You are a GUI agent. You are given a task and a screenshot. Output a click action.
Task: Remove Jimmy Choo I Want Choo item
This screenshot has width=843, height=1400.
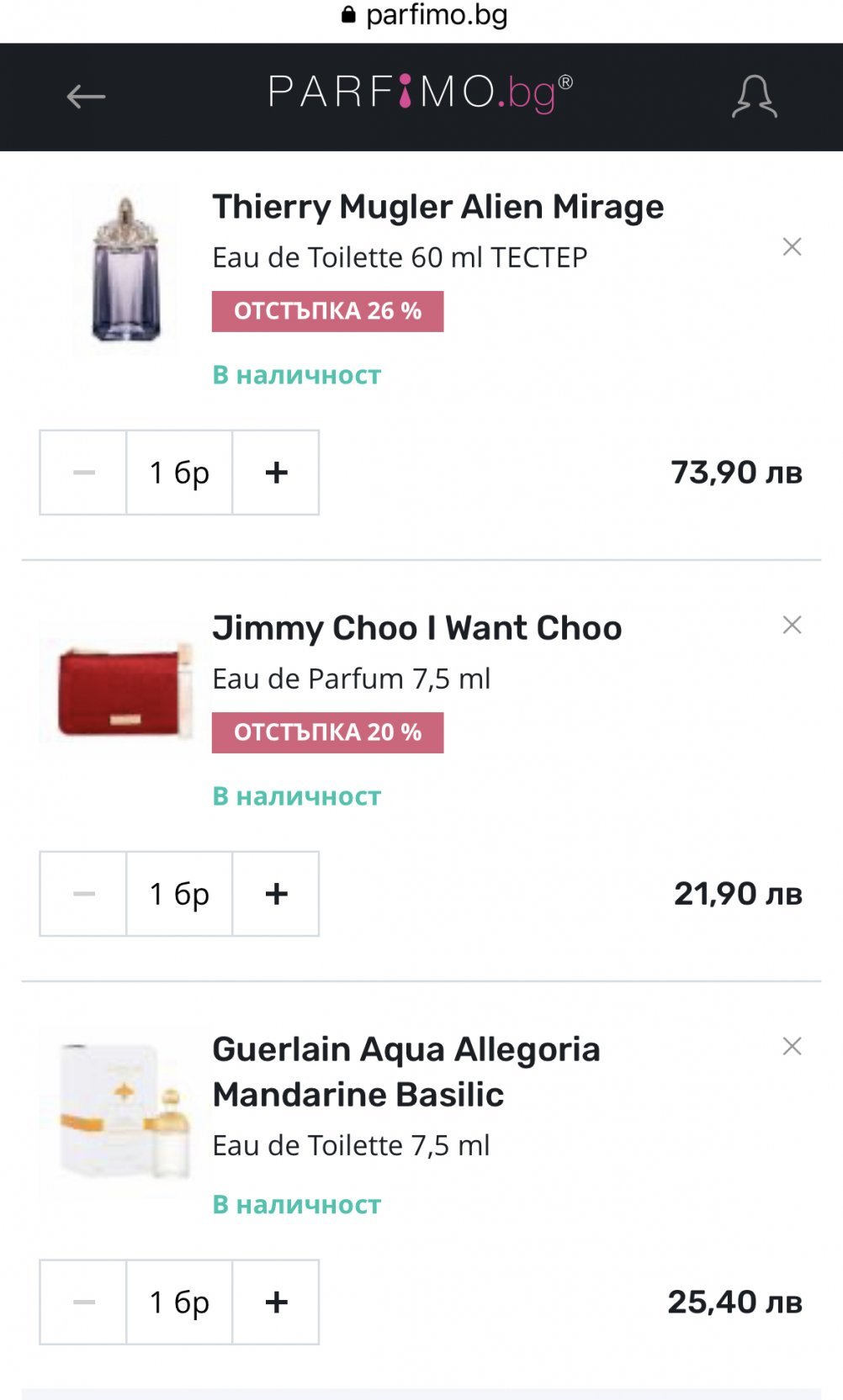click(792, 625)
